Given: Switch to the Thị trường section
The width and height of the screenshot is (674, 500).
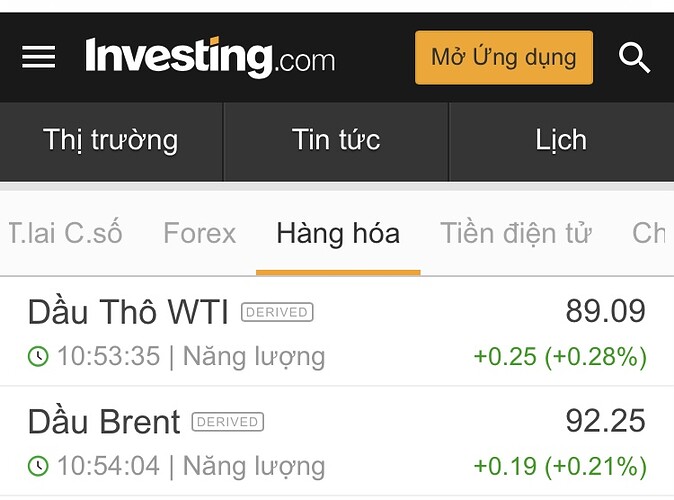Looking at the screenshot, I should pos(110,140).
